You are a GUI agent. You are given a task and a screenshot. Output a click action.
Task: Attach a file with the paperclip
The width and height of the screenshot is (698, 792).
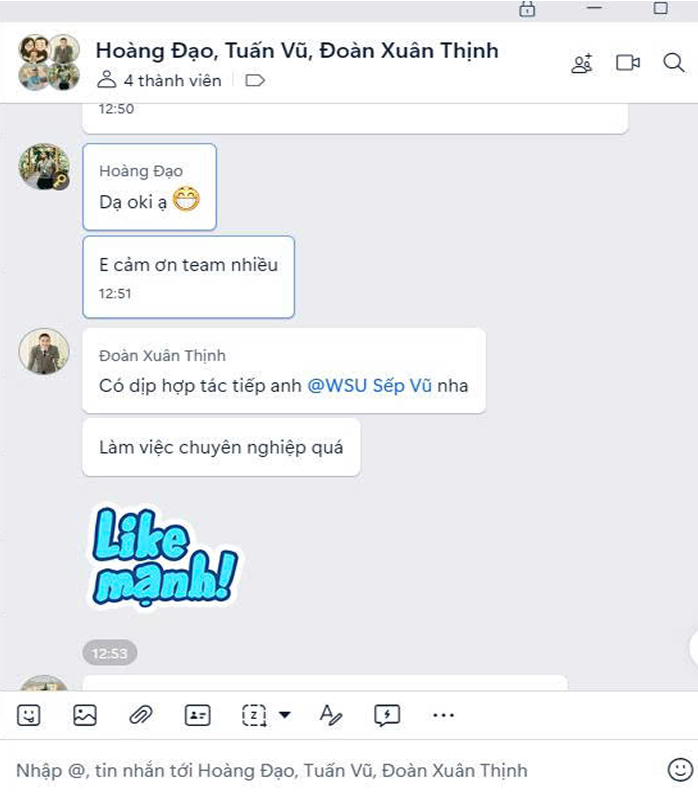[x=141, y=715]
